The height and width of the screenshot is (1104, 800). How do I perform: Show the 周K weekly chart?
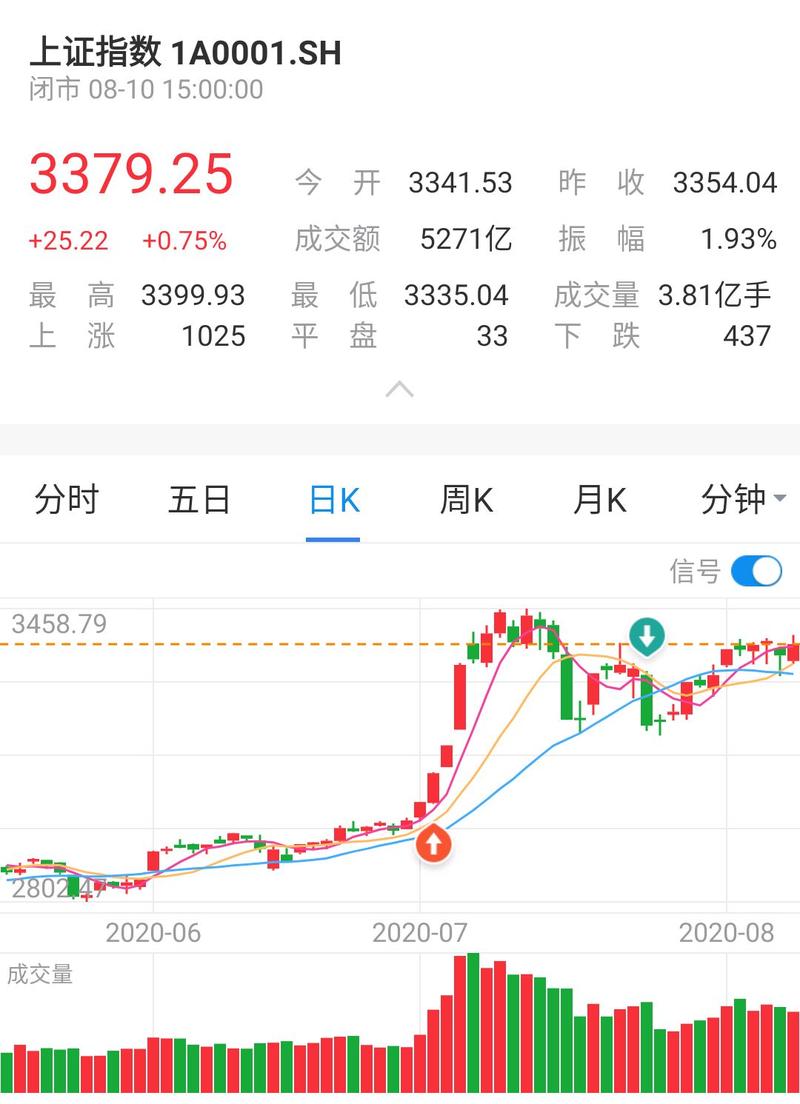[466, 499]
